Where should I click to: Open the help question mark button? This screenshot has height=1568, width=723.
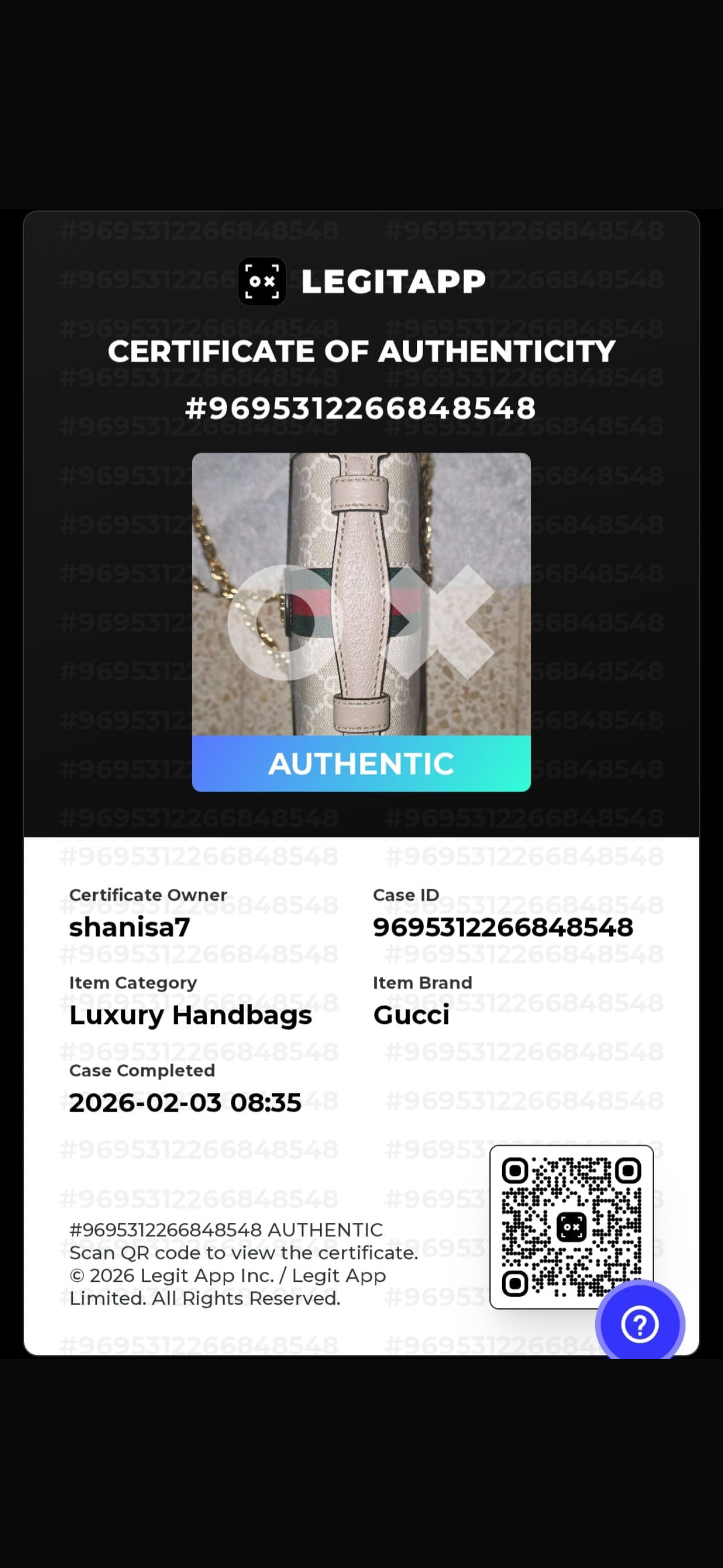point(639,1324)
